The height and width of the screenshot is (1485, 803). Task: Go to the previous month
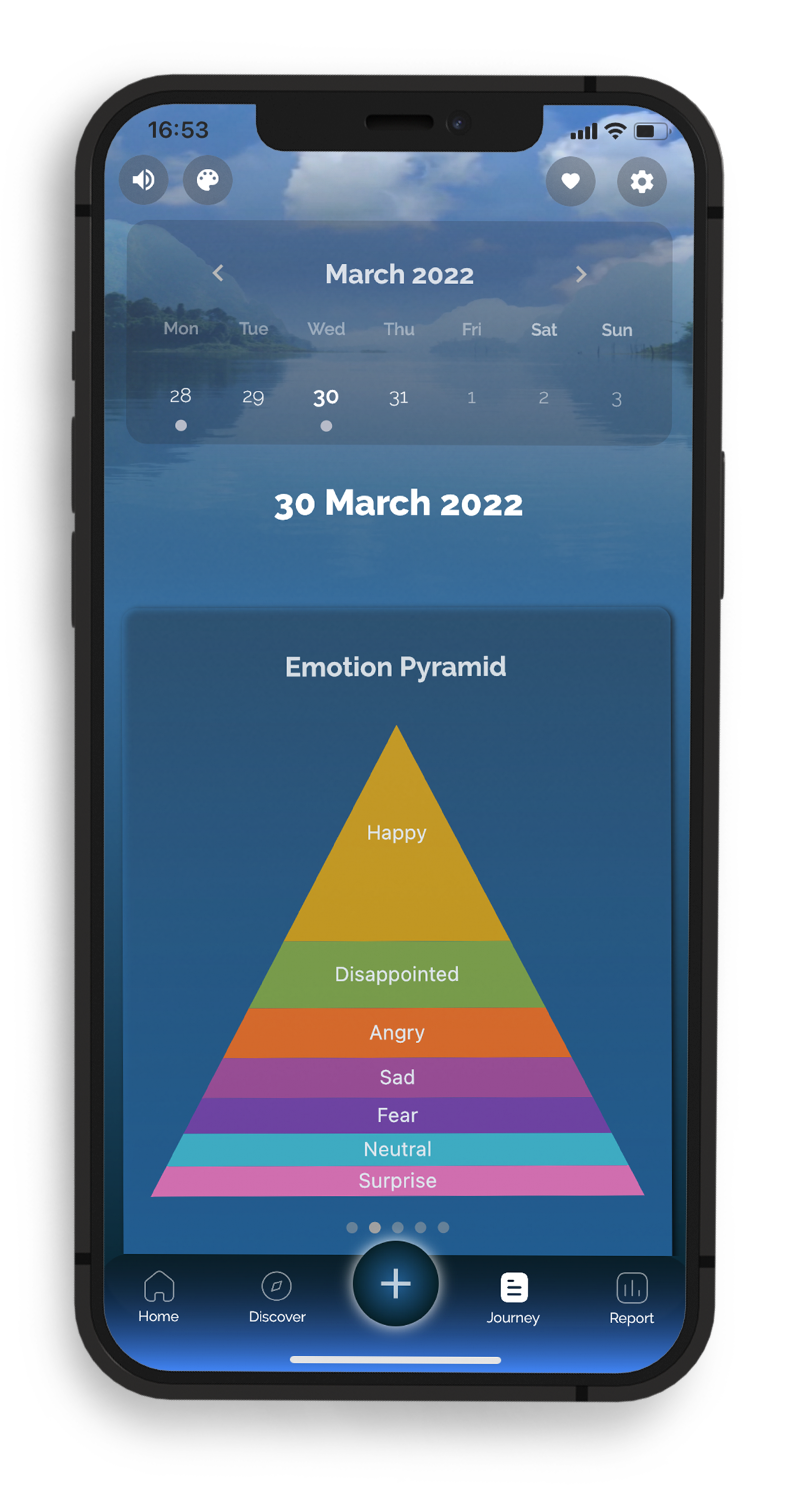point(218,273)
